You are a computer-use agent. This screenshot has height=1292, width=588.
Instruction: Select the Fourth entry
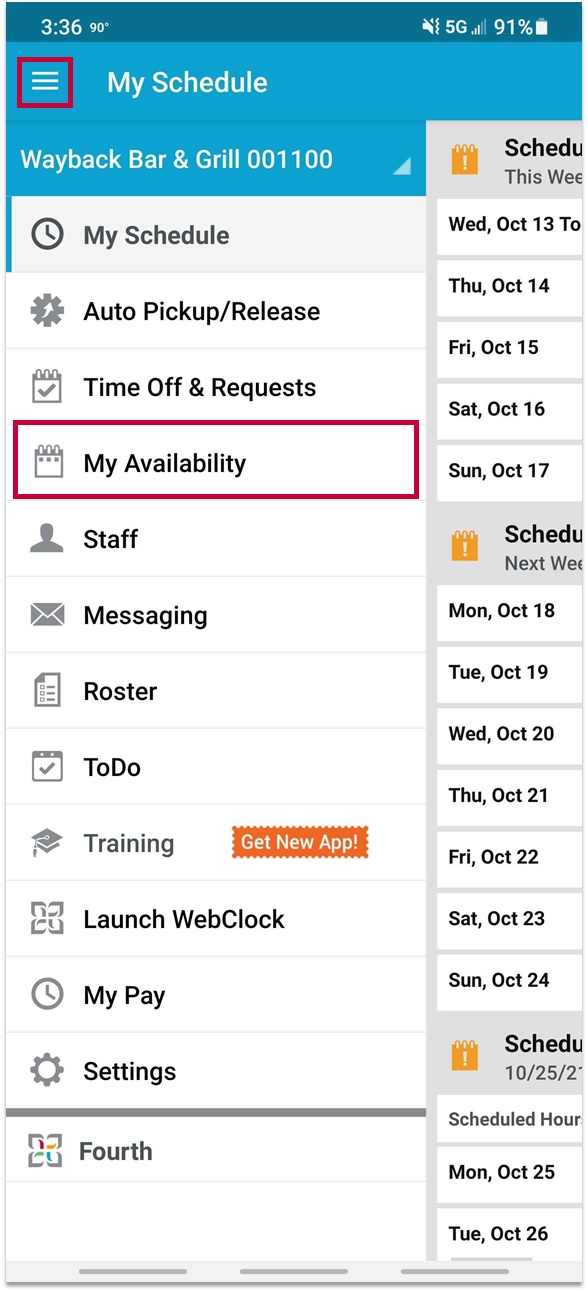tap(216, 1151)
